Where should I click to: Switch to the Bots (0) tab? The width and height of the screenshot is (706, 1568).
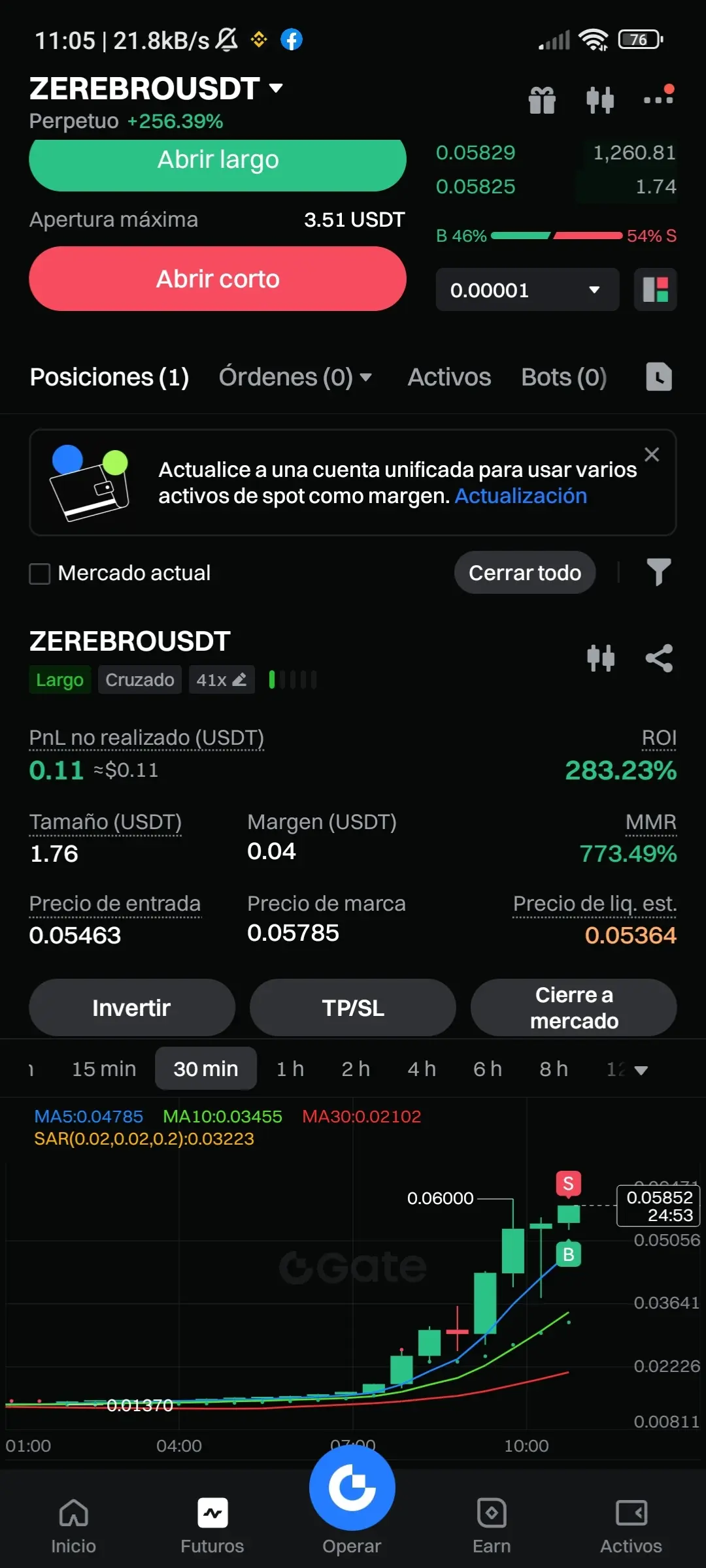[x=563, y=377]
